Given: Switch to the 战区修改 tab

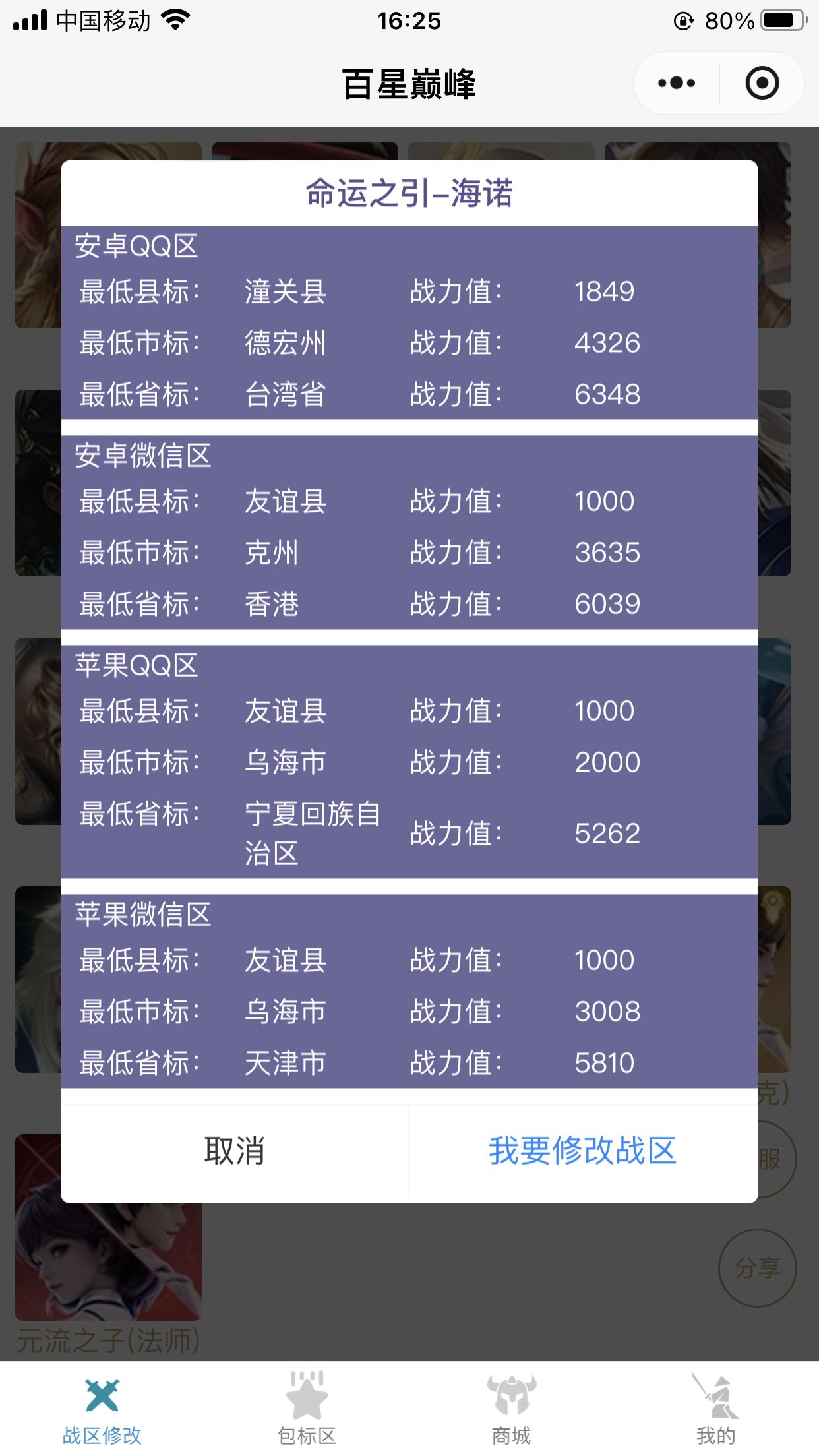Looking at the screenshot, I should point(102,1409).
